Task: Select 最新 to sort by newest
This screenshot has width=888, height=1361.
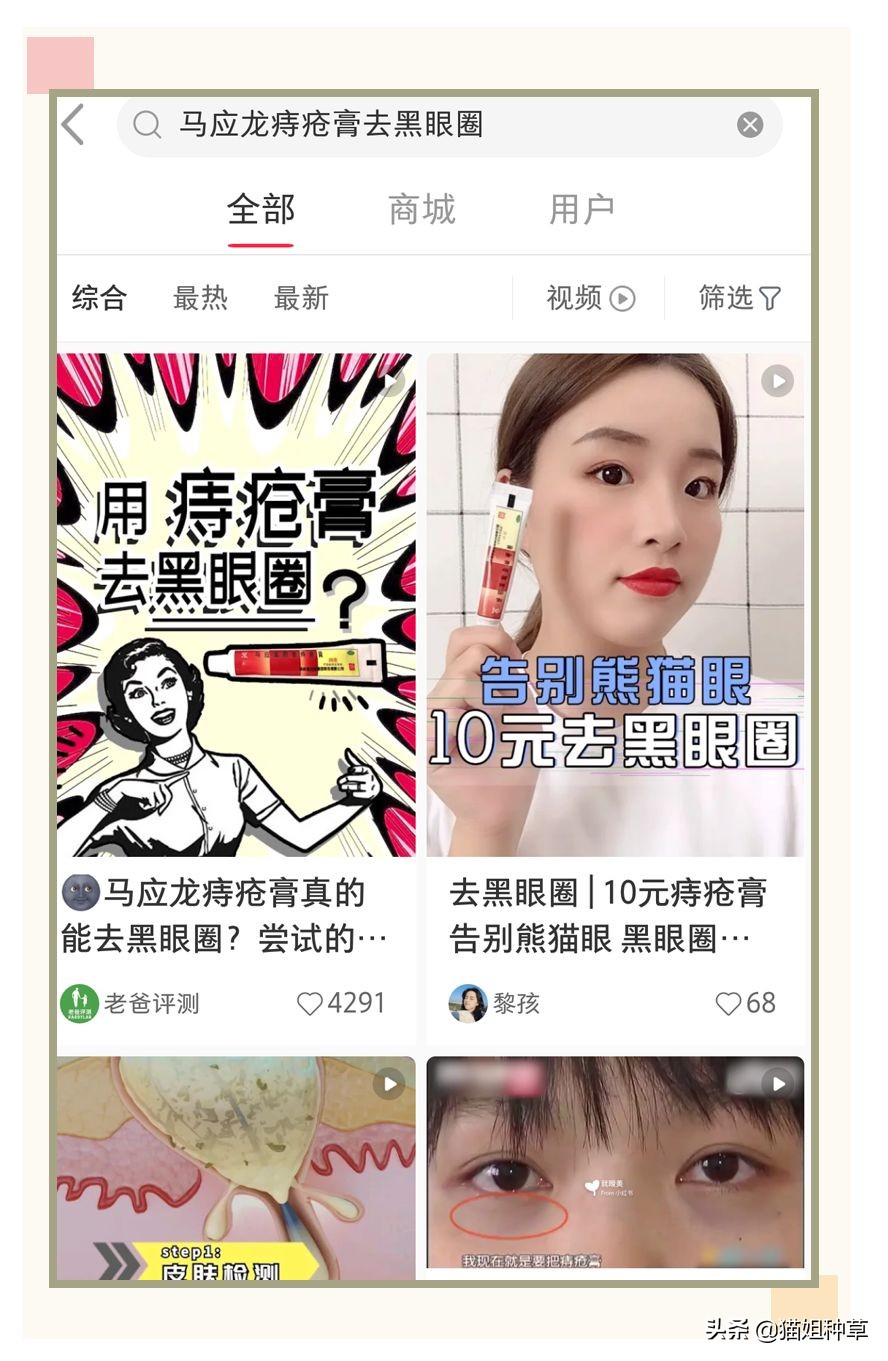Action: pyautogui.click(x=301, y=298)
